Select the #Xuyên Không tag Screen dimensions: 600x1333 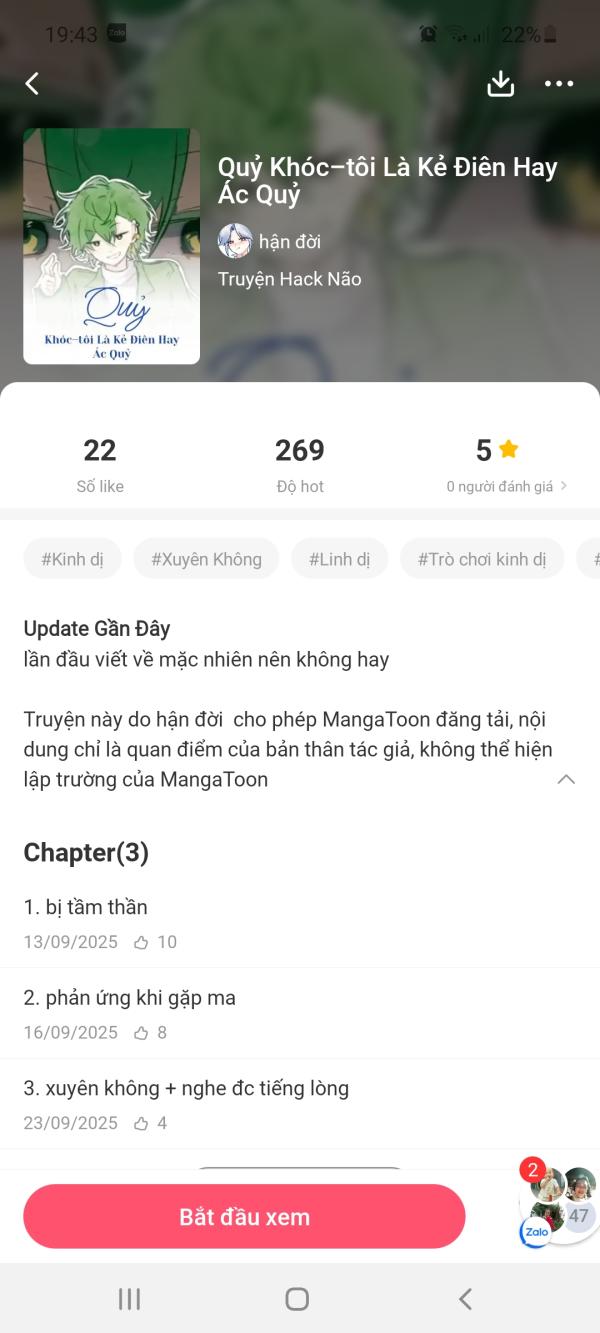click(206, 559)
